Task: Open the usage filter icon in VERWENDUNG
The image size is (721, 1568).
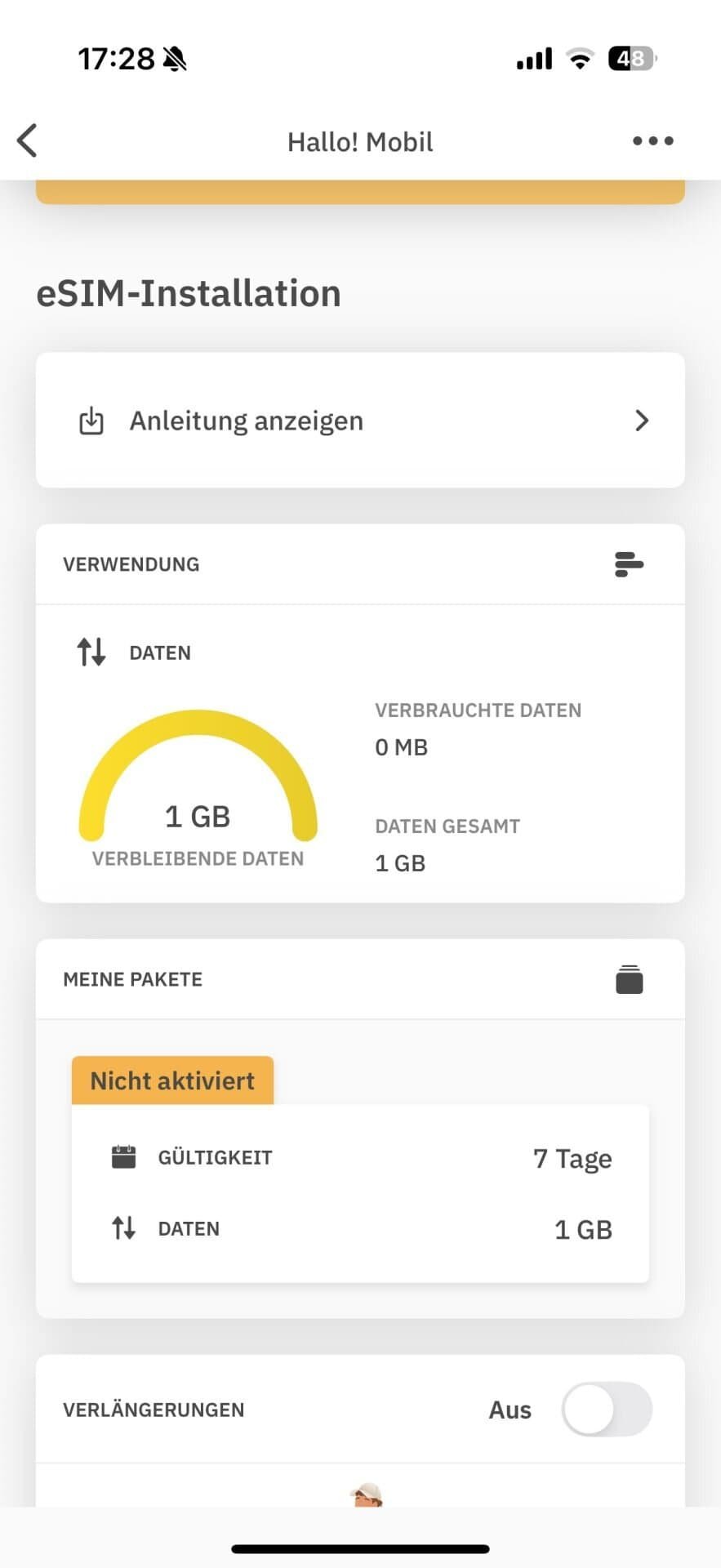Action: click(x=628, y=564)
